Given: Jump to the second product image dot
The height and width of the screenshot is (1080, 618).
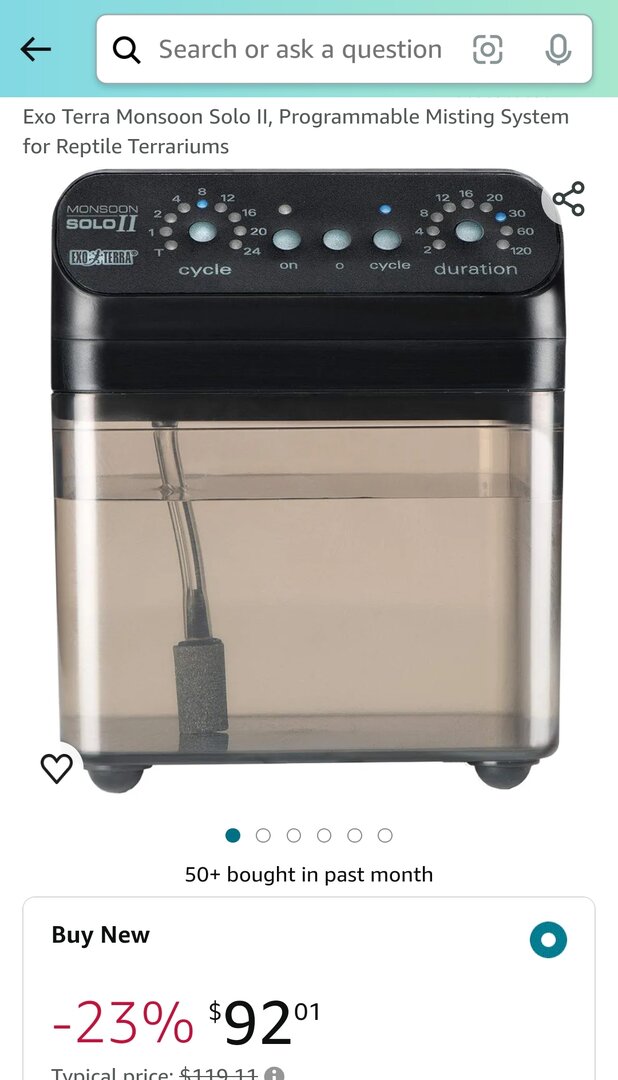Looking at the screenshot, I should (263, 835).
